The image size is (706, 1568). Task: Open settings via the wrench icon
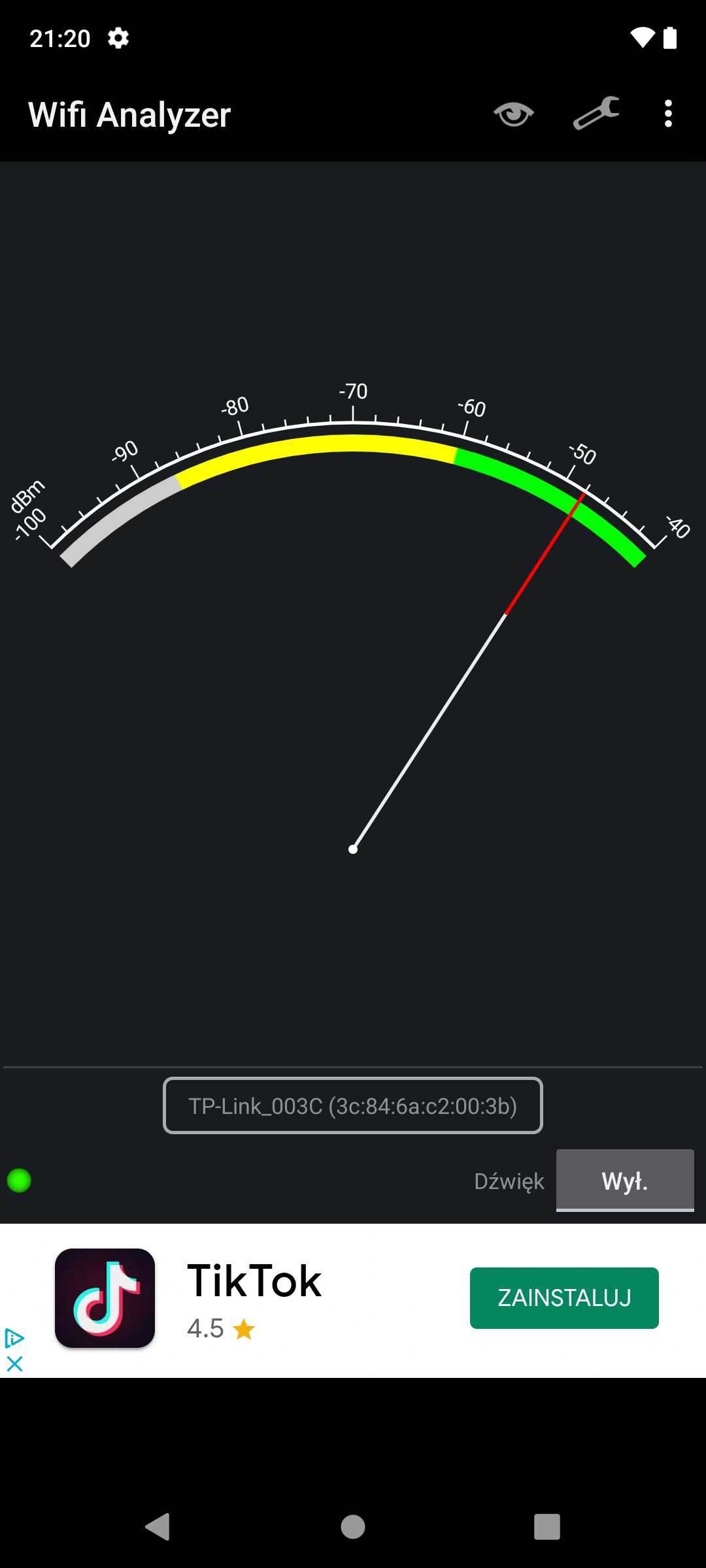pos(596,113)
